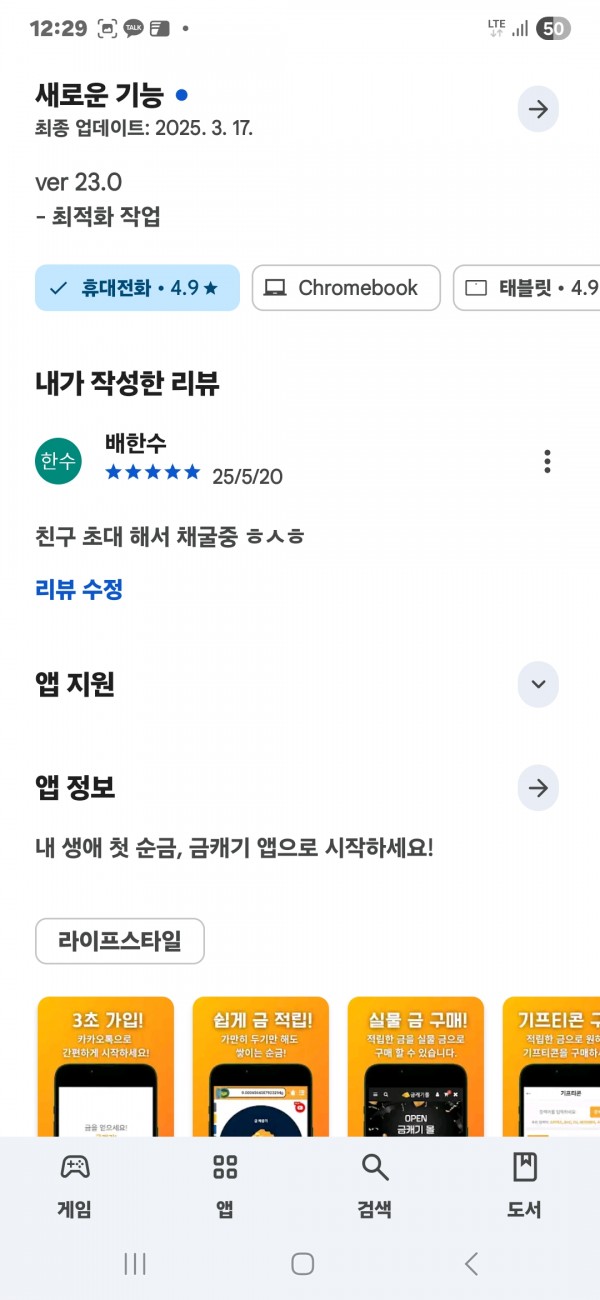Open the 새로운 기능 arrow button

tap(538, 110)
